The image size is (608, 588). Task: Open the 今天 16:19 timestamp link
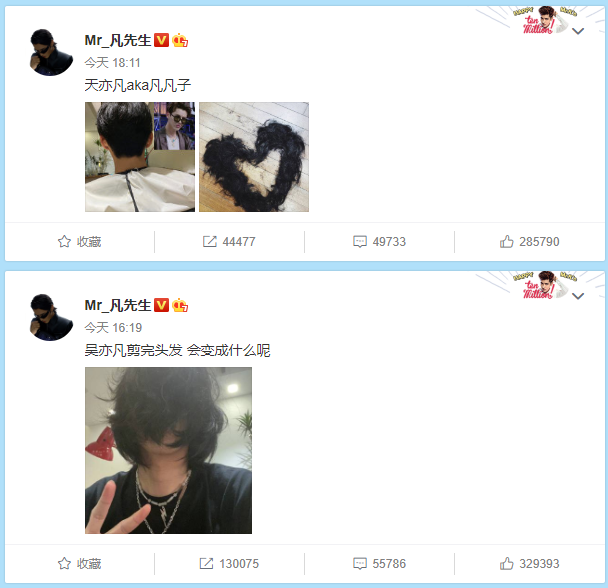point(112,327)
